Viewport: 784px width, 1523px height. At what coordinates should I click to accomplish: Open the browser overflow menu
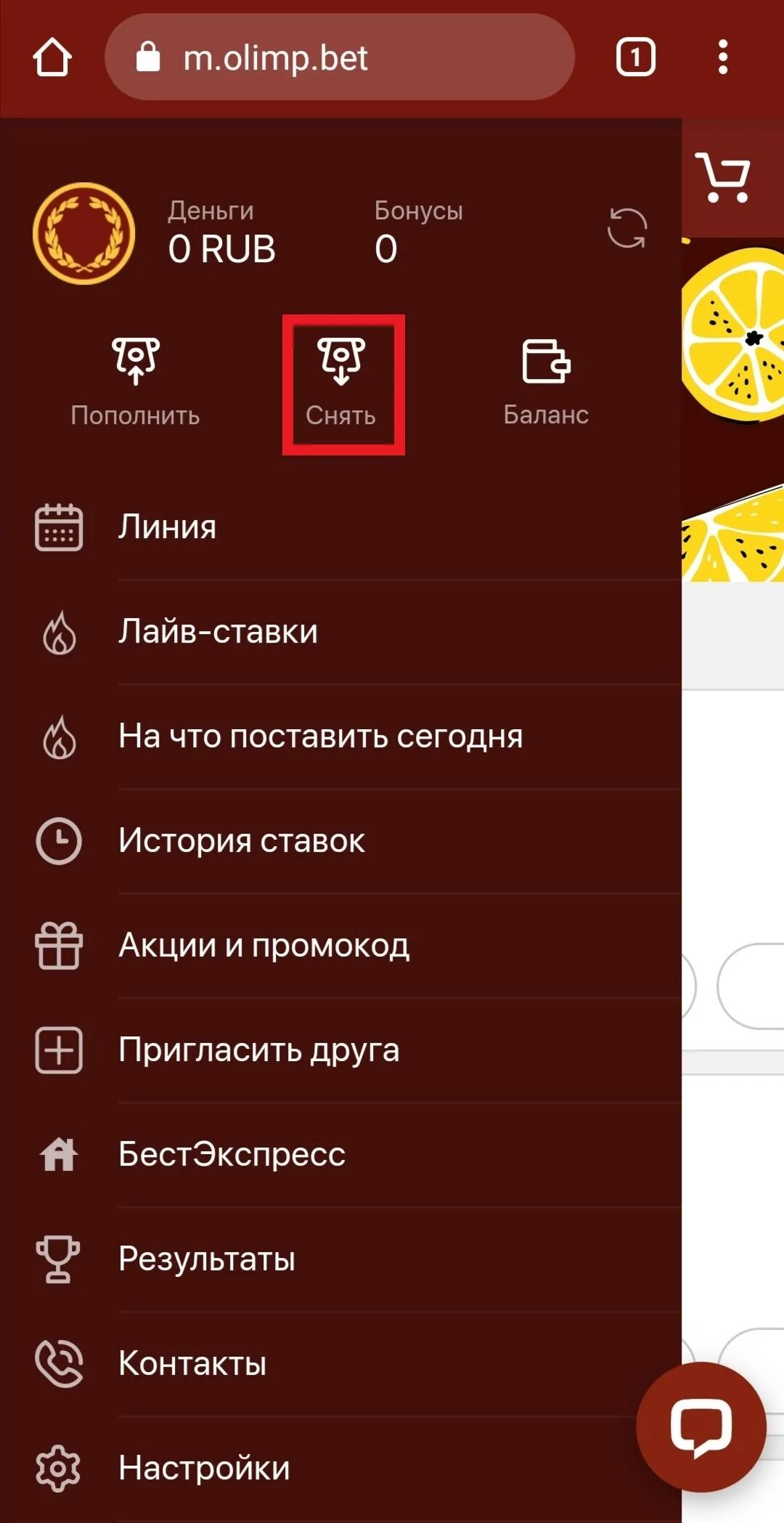(722, 57)
